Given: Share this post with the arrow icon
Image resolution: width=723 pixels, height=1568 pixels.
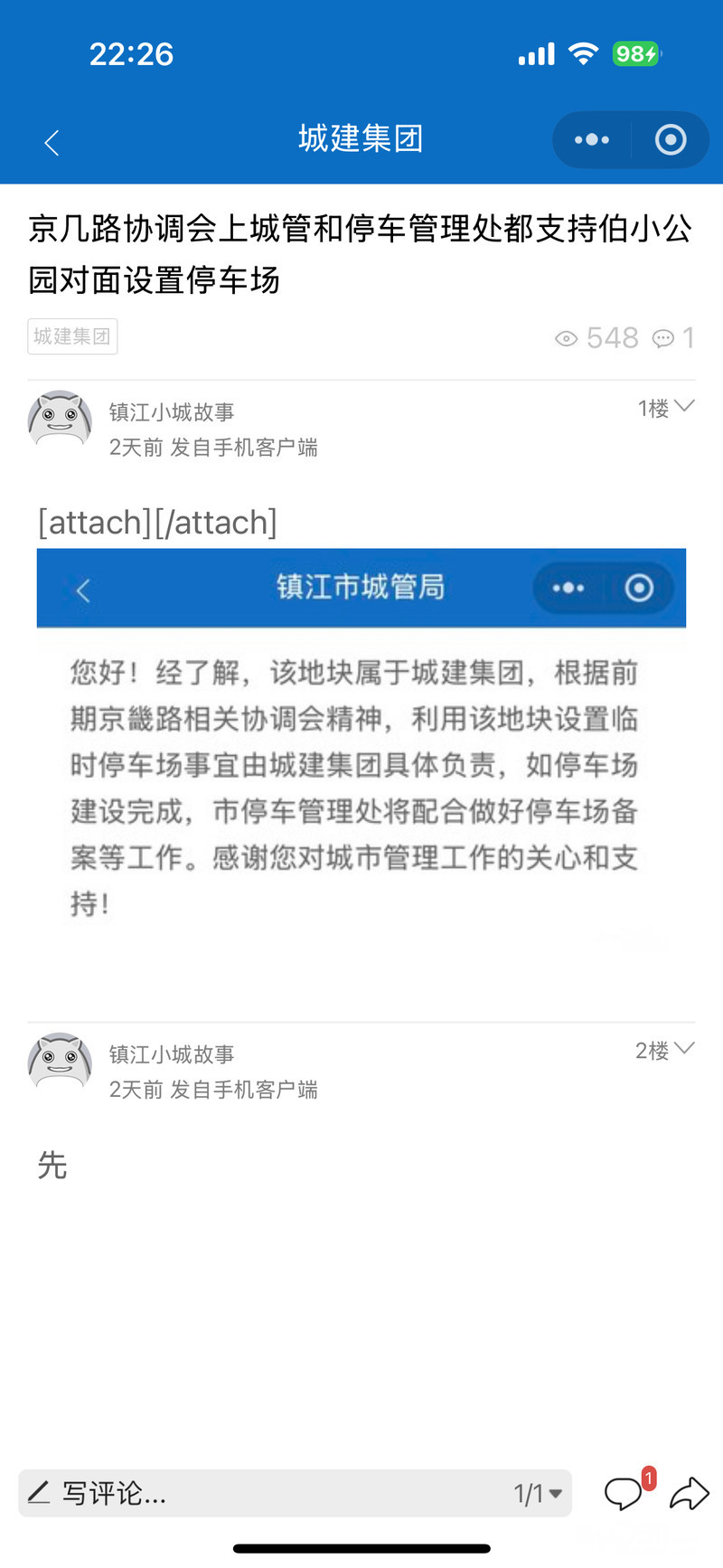Looking at the screenshot, I should [689, 1493].
